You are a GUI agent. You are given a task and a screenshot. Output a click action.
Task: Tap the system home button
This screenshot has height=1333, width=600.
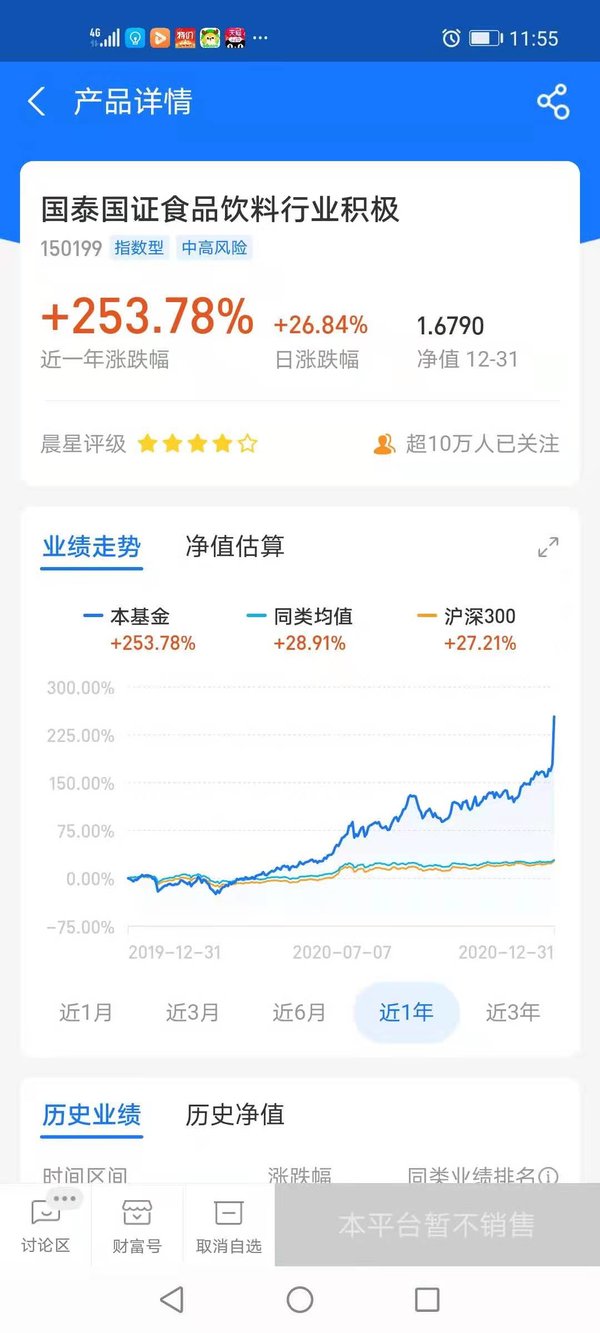pos(300,1299)
